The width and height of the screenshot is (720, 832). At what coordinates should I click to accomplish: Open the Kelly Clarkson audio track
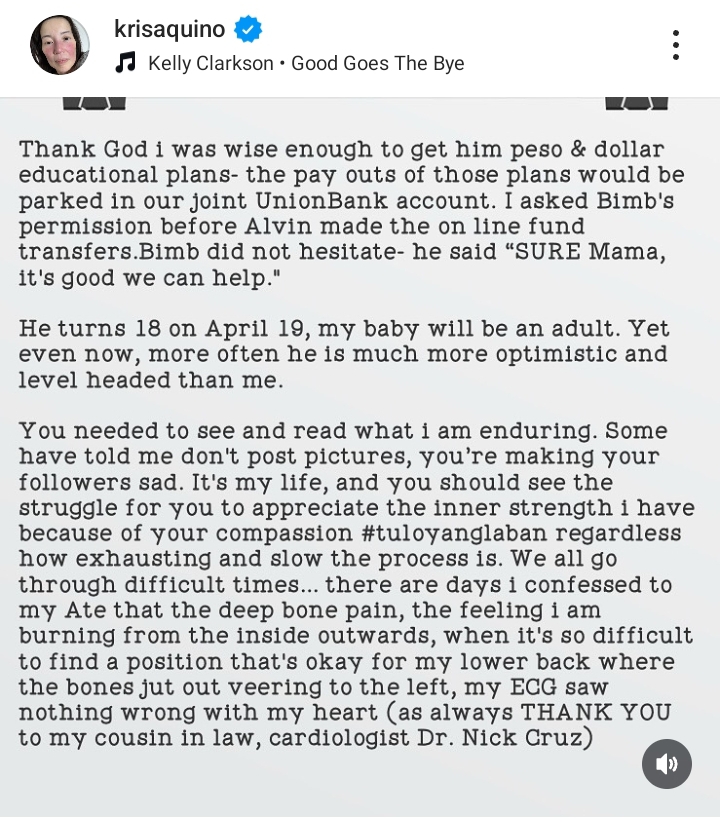pos(290,63)
